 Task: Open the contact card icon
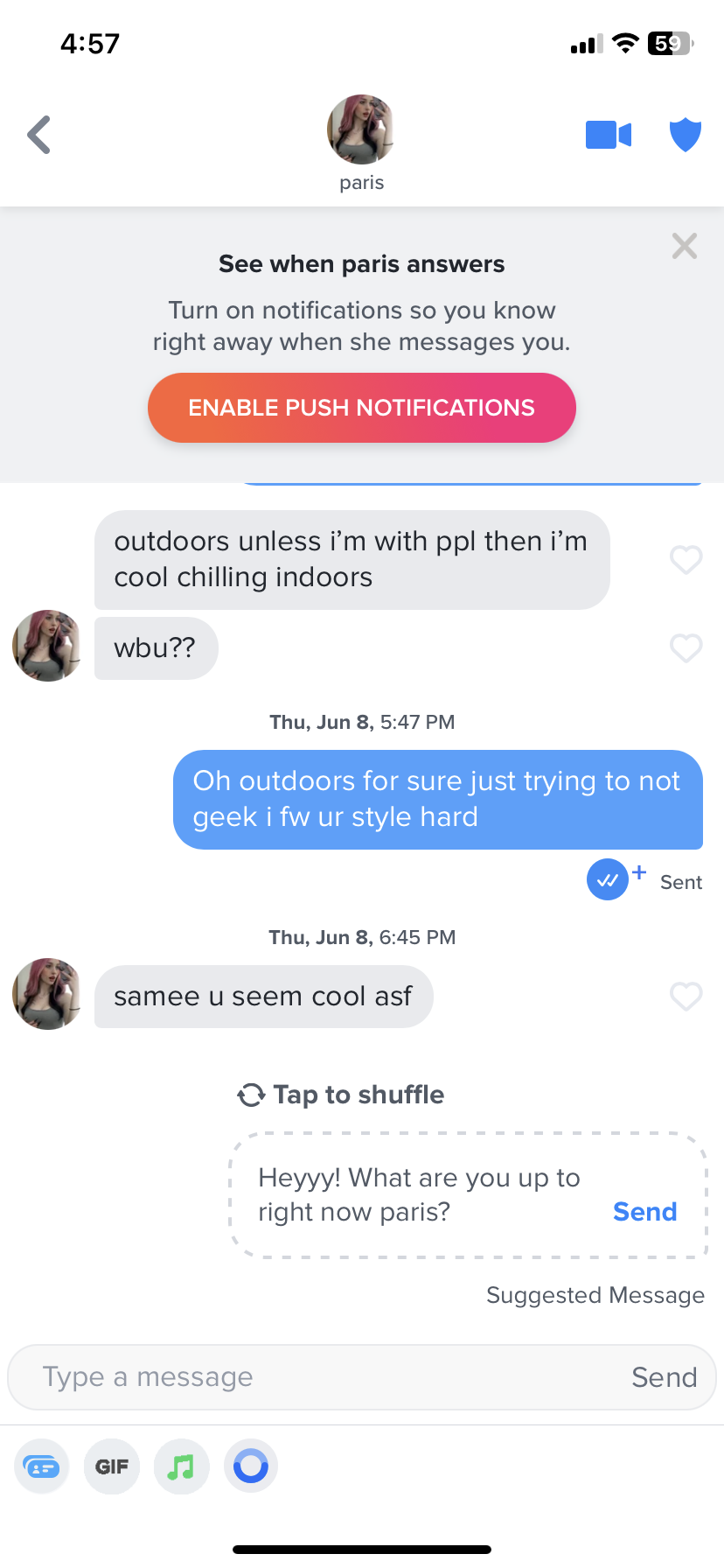(x=42, y=1466)
